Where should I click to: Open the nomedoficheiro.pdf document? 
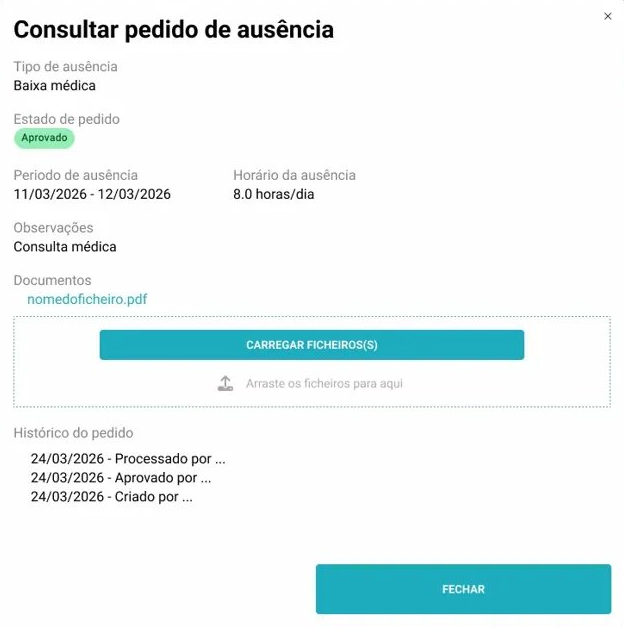pos(87,299)
